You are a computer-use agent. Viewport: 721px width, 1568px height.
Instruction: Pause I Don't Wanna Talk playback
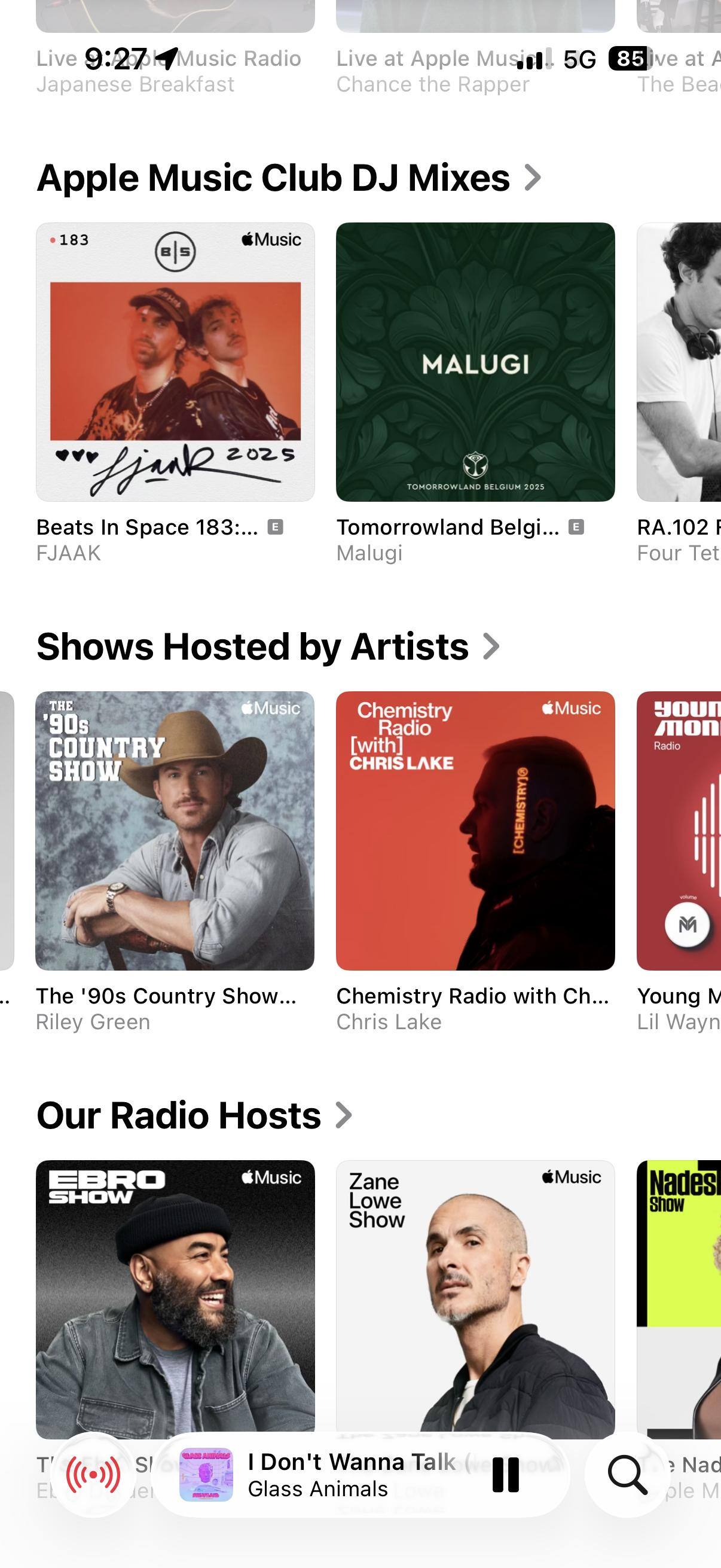506,1475
